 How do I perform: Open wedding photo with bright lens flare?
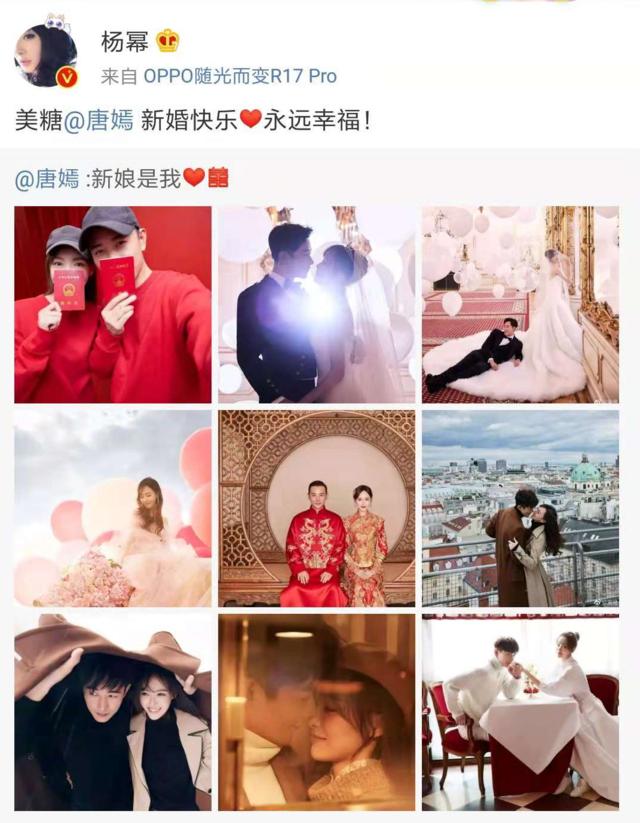(317, 305)
